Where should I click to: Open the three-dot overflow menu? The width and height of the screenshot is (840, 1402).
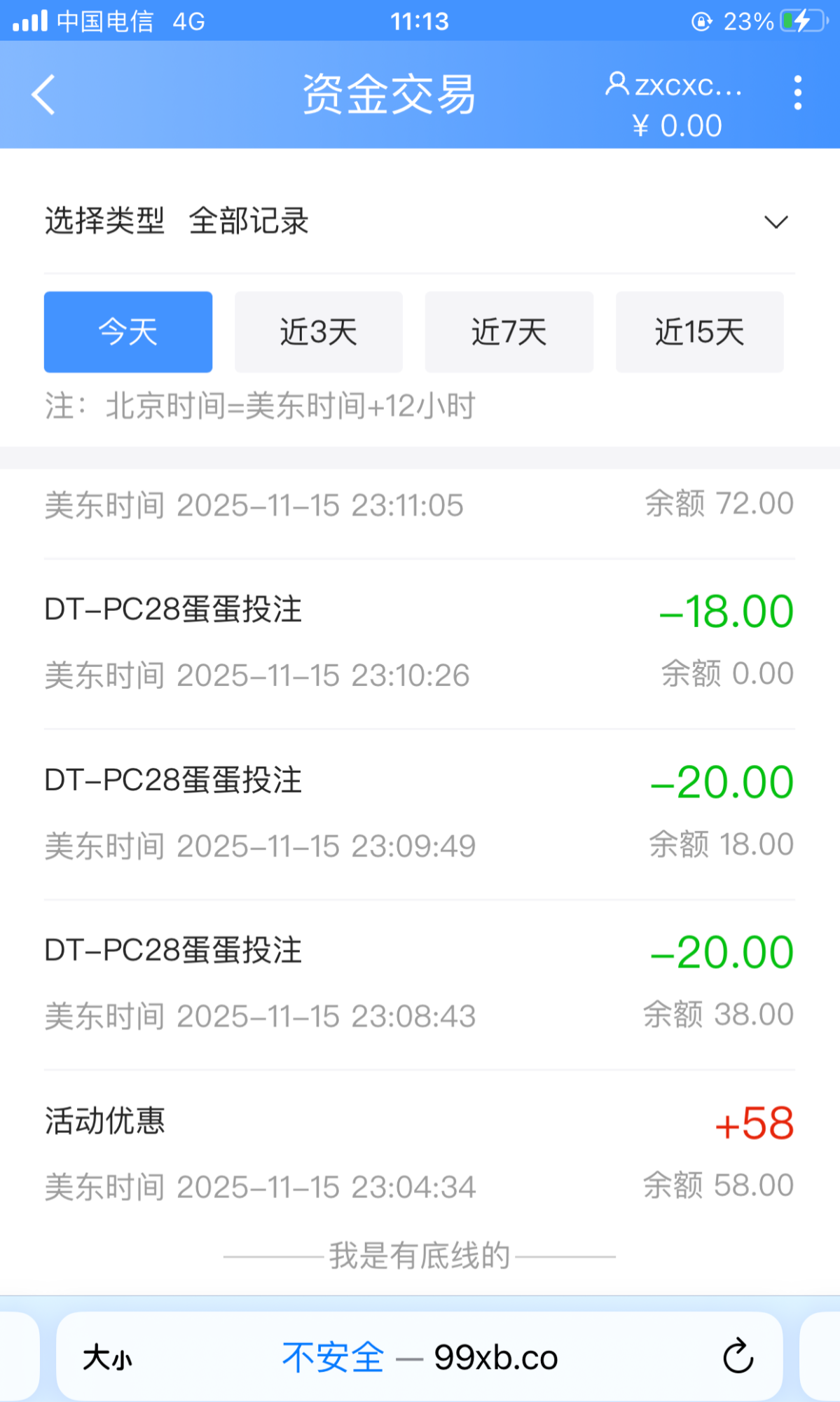point(797,93)
